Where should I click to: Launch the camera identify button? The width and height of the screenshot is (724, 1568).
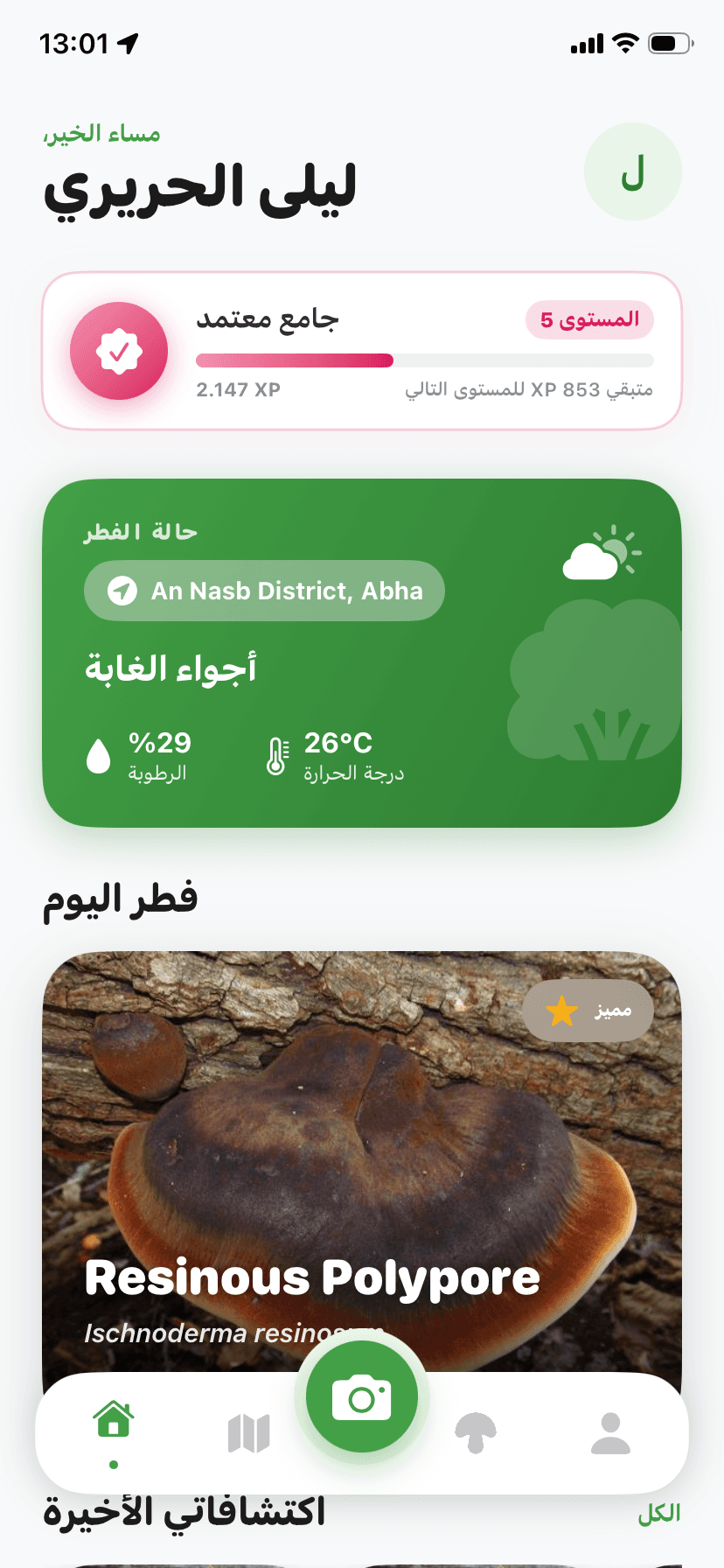pyautogui.click(x=362, y=1396)
